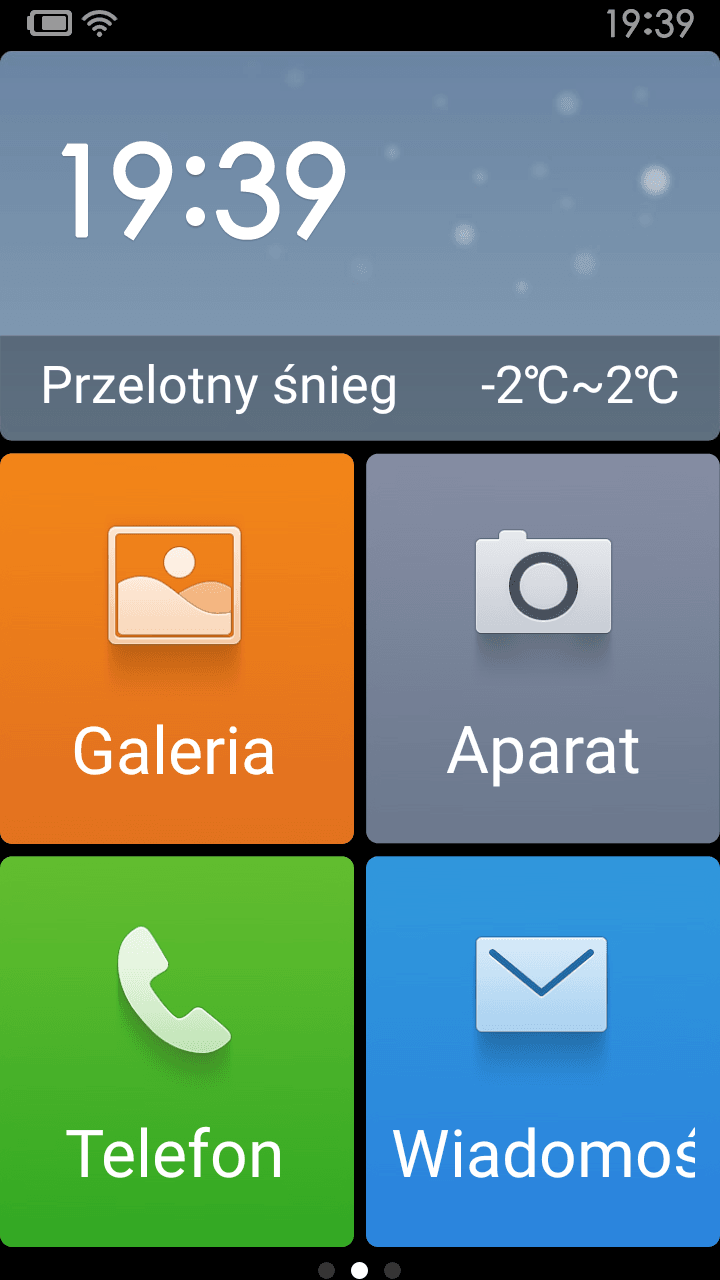Open the Telefon dialer tile
This screenshot has width=720, height=1280.
point(177,1051)
